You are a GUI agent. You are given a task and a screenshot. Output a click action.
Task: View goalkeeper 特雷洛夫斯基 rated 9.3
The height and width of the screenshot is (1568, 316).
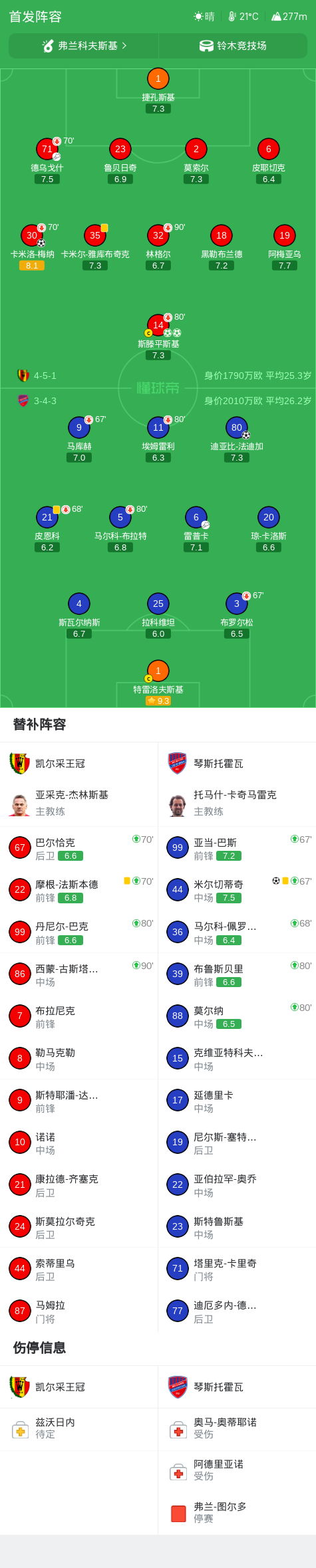tap(158, 683)
